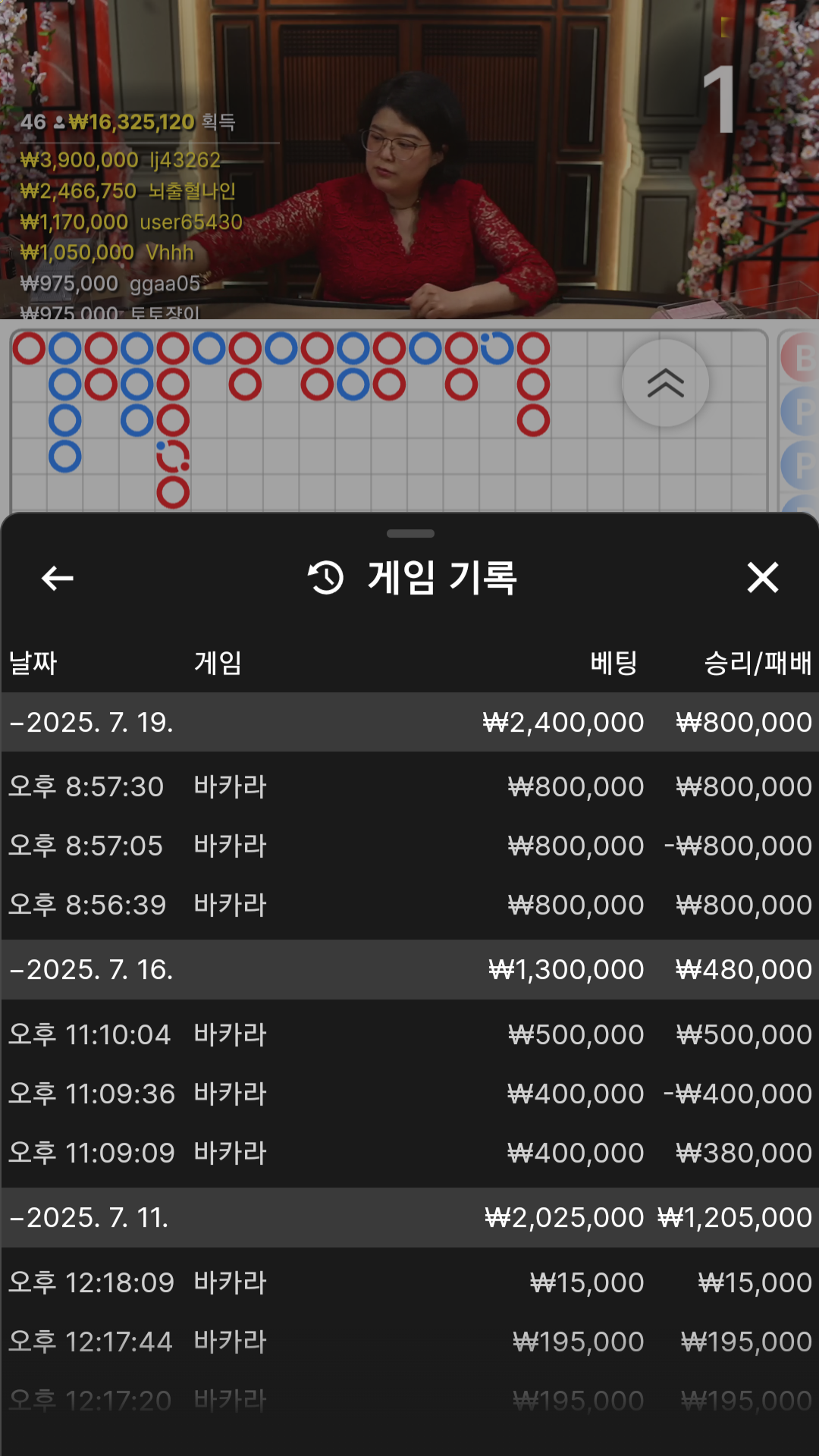Expand the roadmap with the double chevron
This screenshot has height=1456, width=819.
tap(666, 383)
